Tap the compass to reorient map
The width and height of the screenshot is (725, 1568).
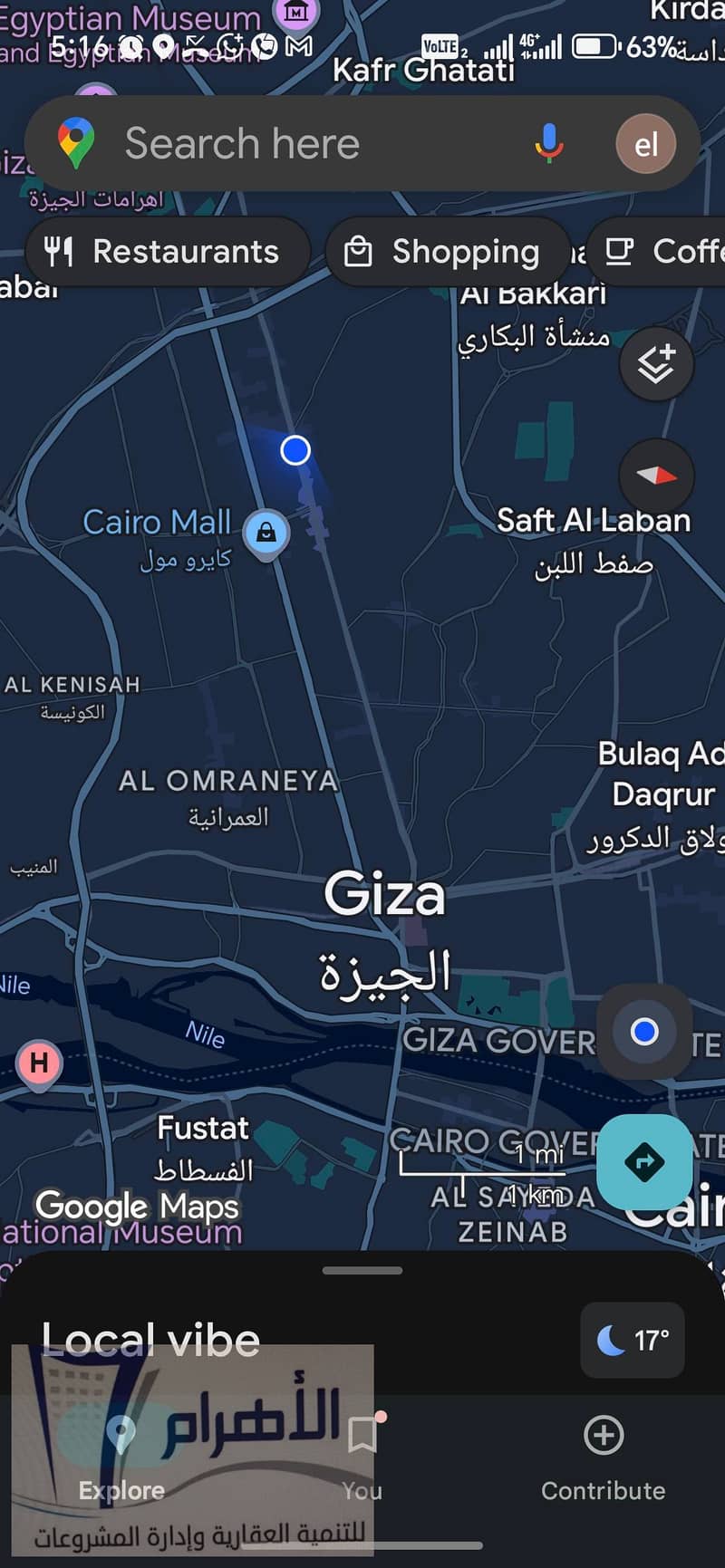coord(656,476)
